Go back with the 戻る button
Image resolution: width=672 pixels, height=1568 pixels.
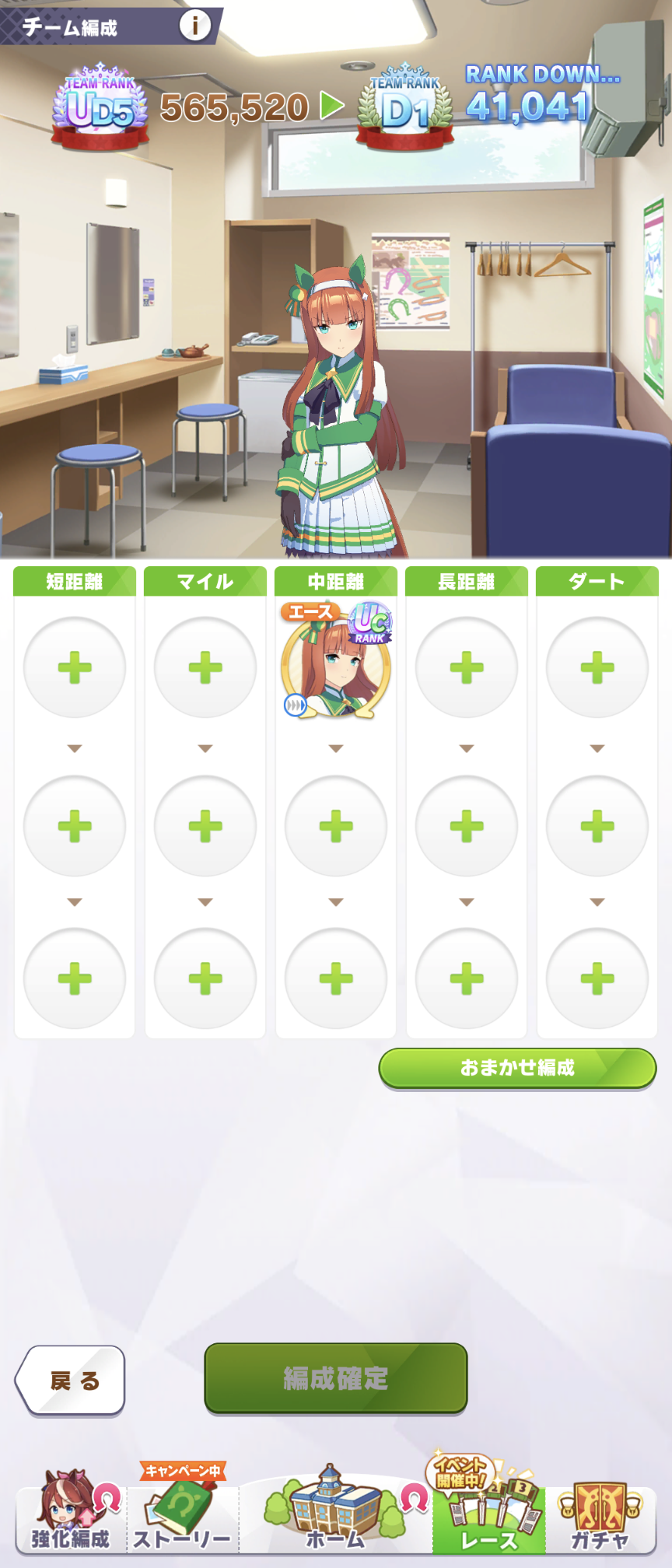pyautogui.click(x=72, y=1381)
